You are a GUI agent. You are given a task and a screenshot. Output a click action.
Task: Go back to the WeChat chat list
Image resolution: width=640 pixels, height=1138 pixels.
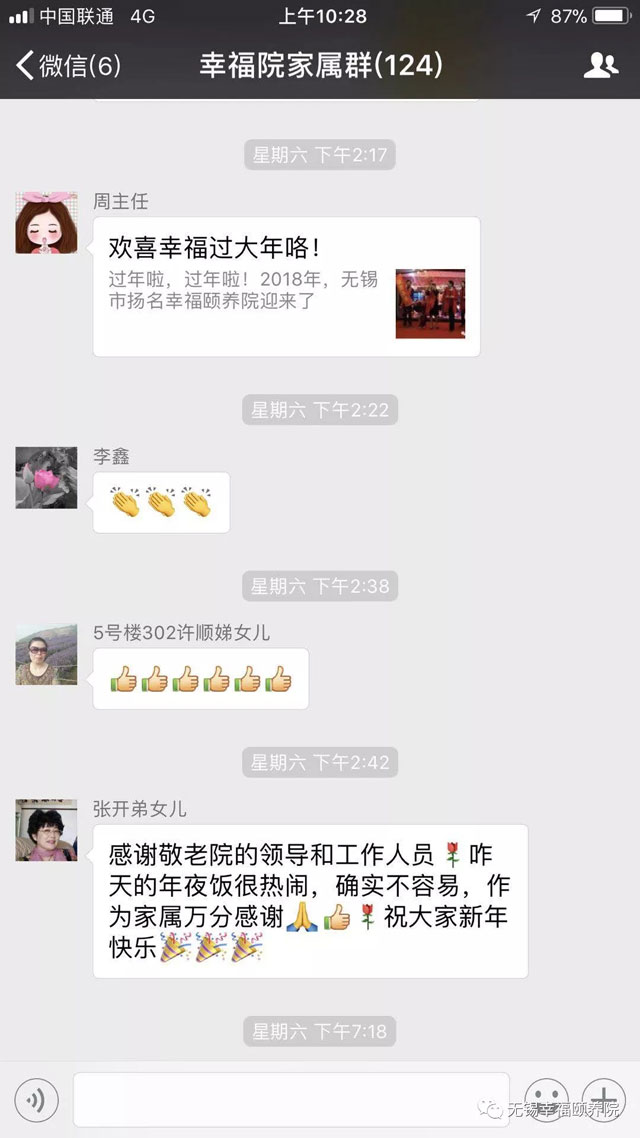(x=68, y=66)
